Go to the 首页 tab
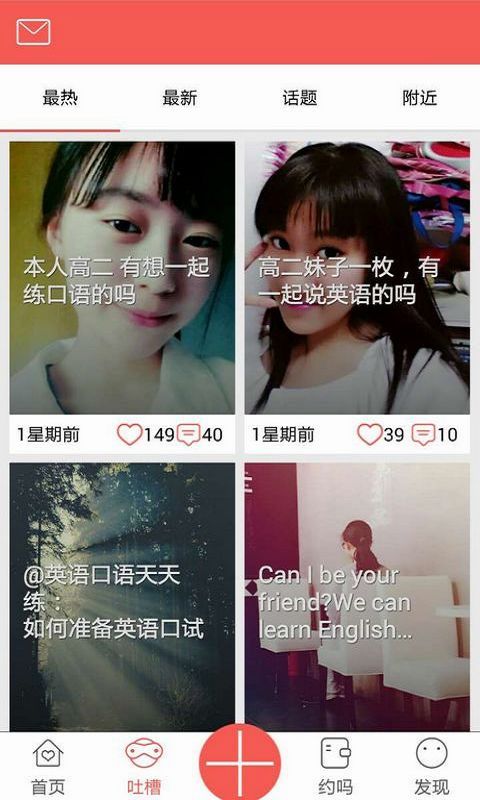The height and width of the screenshot is (800, 480). (48, 766)
